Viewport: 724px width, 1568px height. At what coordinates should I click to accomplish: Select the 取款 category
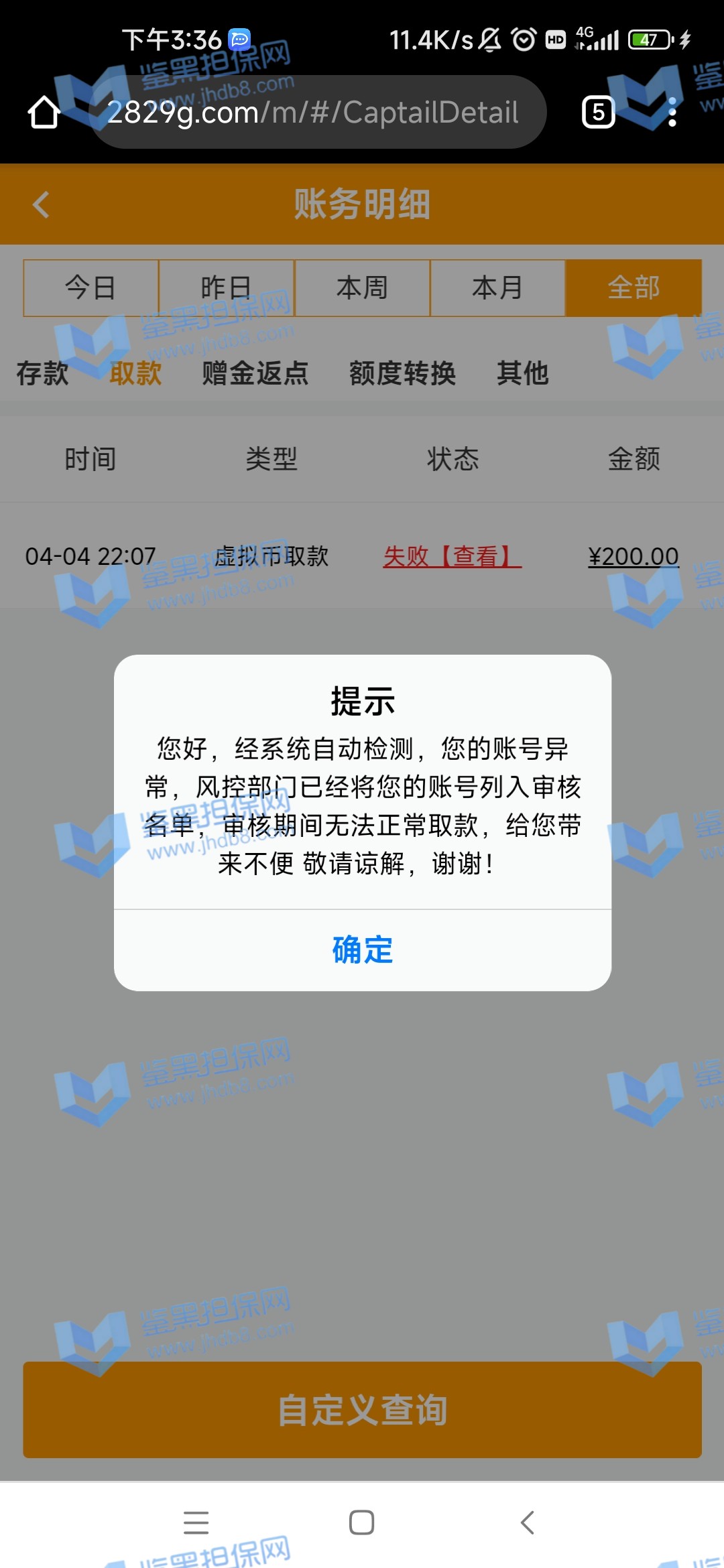[x=135, y=373]
